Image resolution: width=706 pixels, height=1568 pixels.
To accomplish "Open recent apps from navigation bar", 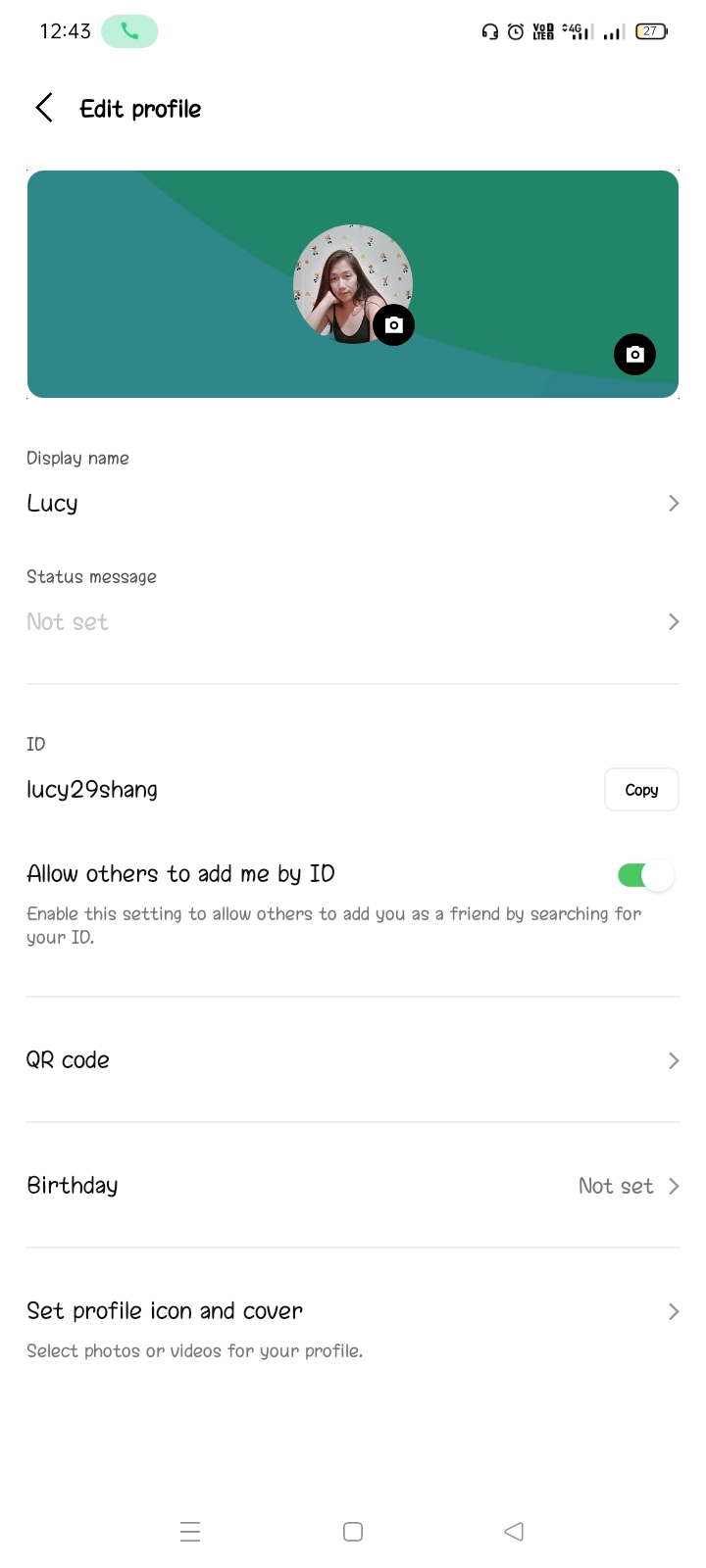I will pyautogui.click(x=190, y=1532).
